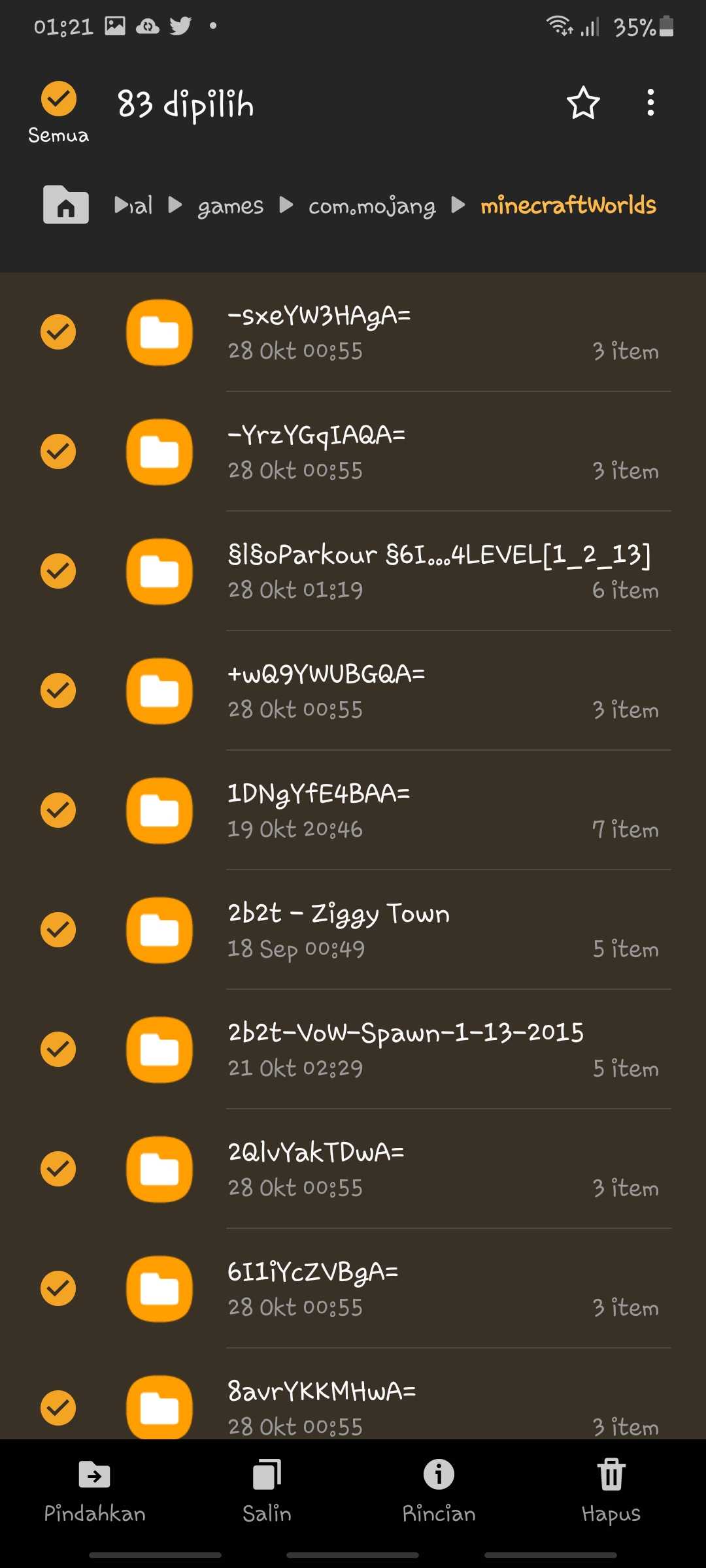View details with Rincian
706x1568 pixels.
click(439, 1491)
